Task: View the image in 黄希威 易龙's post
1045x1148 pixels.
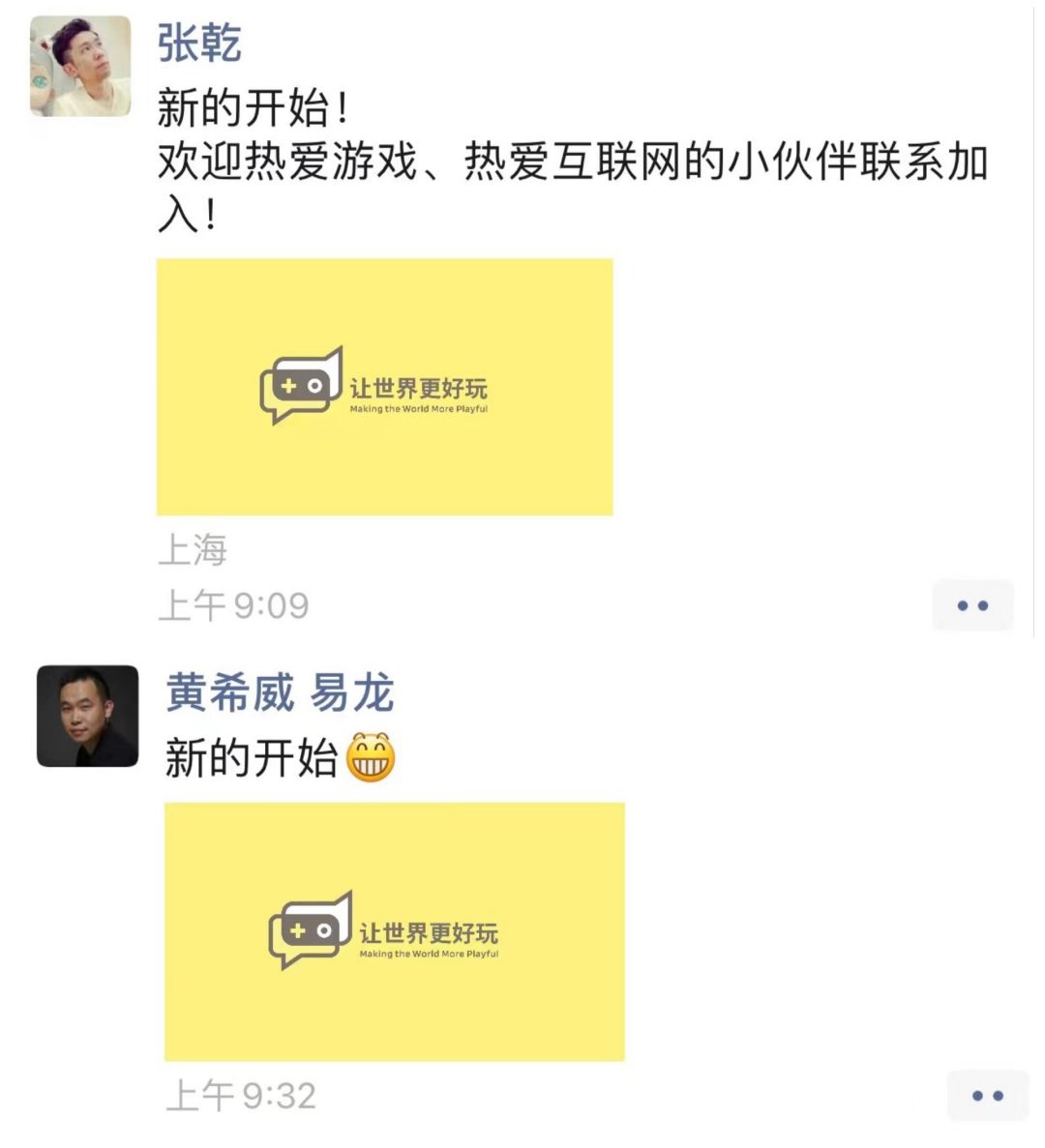Action: coord(394,931)
